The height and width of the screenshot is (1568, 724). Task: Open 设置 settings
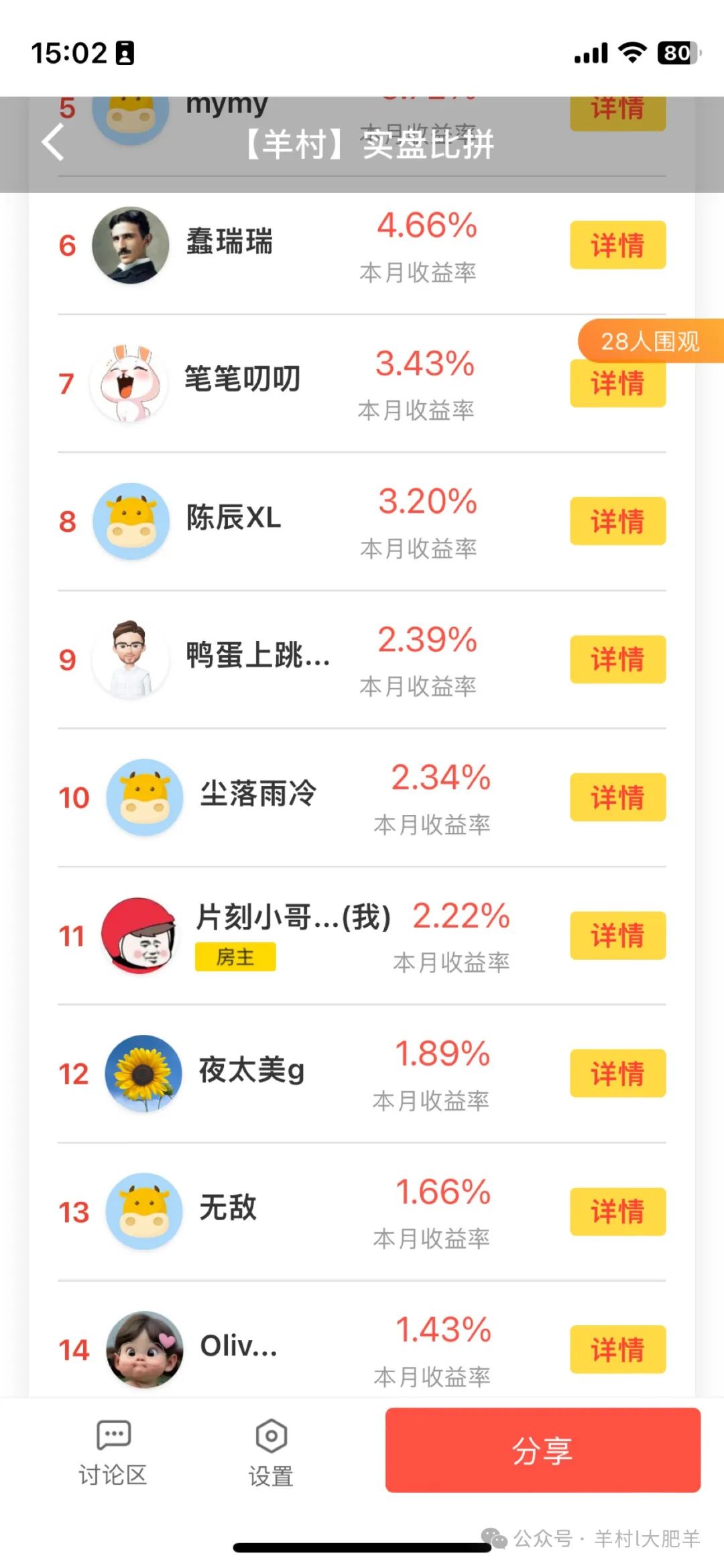pos(271,1452)
